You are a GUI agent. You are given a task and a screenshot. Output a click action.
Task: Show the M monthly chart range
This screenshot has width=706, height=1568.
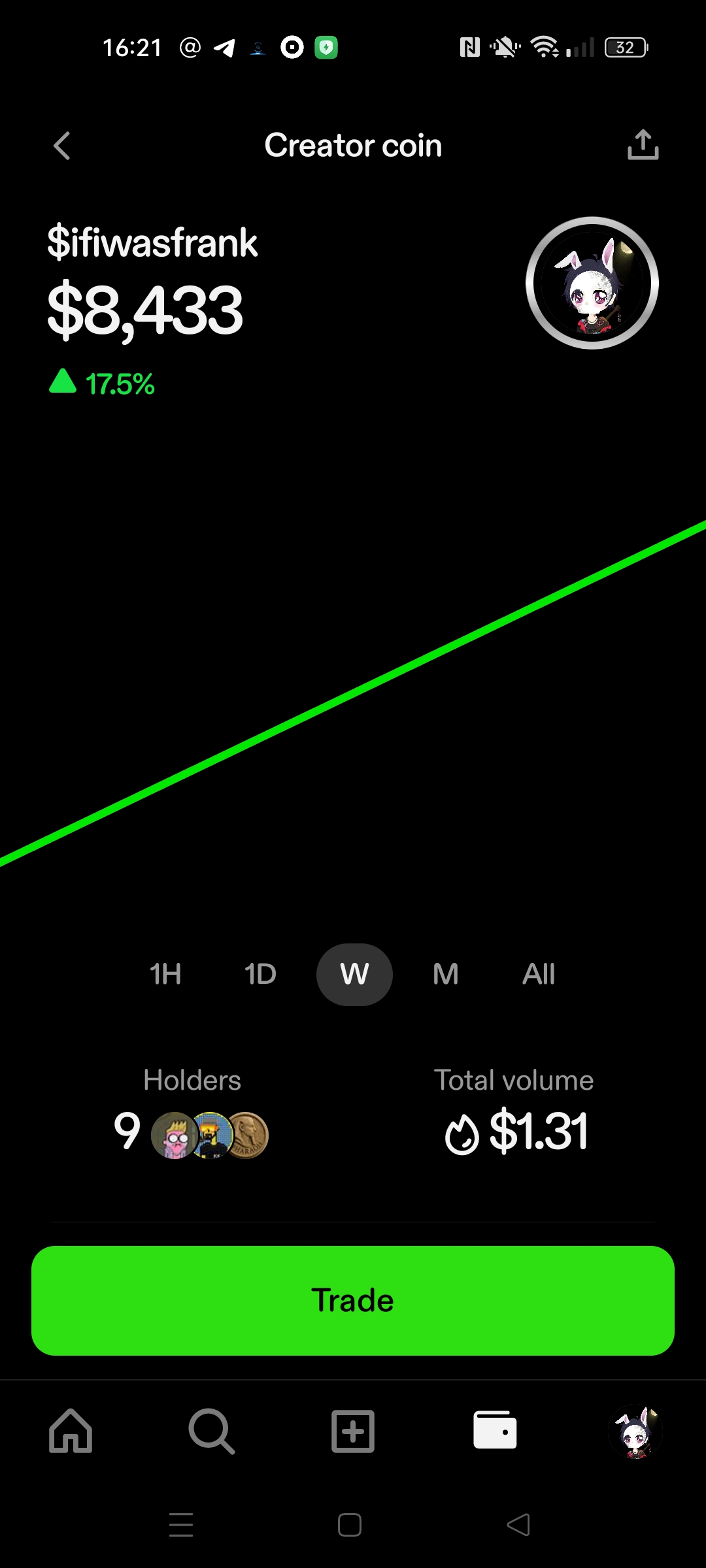click(446, 974)
